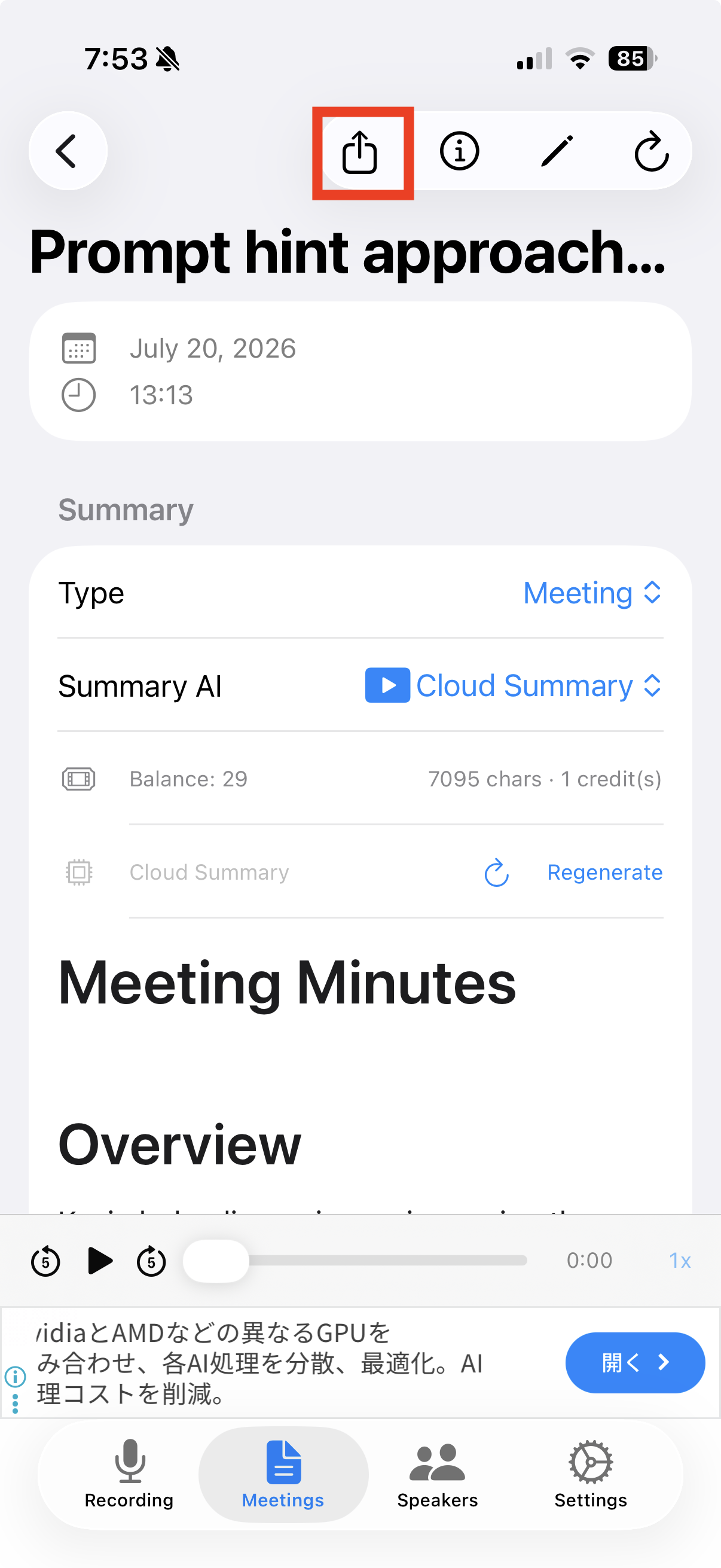Tap the audio progress slider
Image resolution: width=721 pixels, height=1568 pixels.
[x=355, y=1261]
